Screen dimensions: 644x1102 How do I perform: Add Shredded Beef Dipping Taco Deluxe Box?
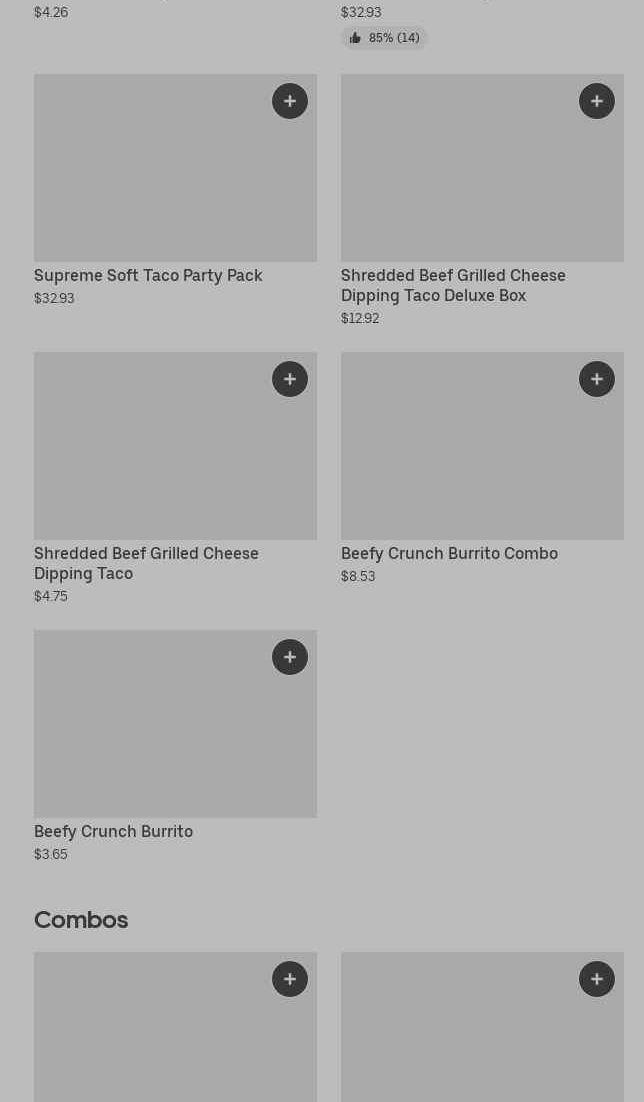point(597,101)
